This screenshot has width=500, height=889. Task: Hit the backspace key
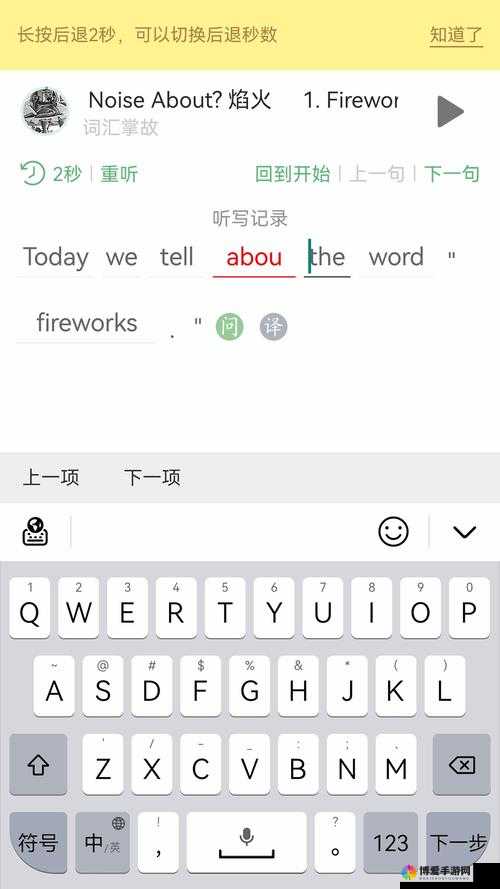(x=461, y=765)
